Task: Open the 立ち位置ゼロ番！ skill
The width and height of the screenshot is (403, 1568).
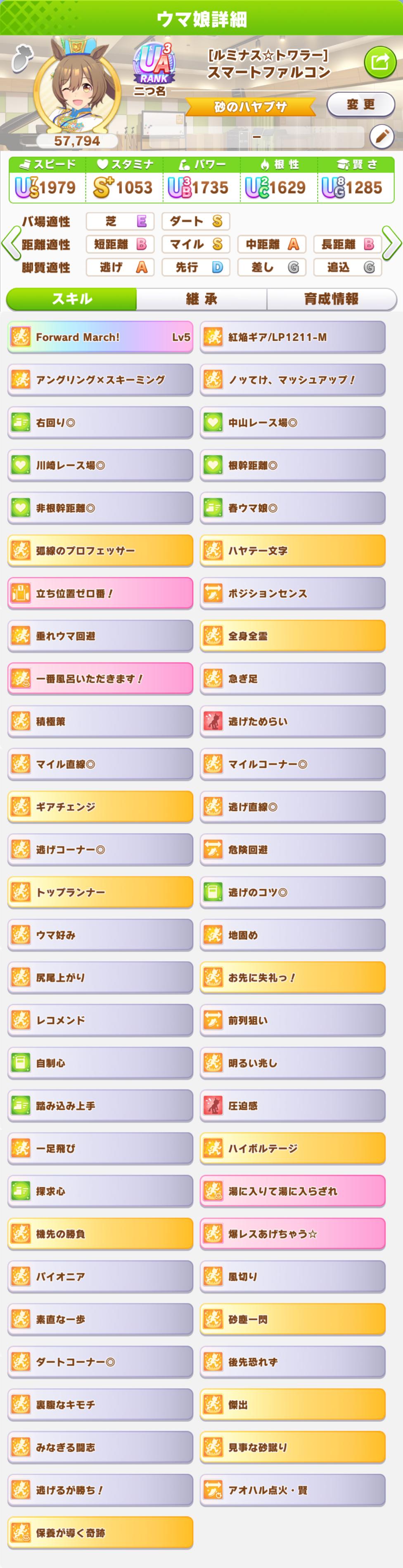Action: [100, 593]
